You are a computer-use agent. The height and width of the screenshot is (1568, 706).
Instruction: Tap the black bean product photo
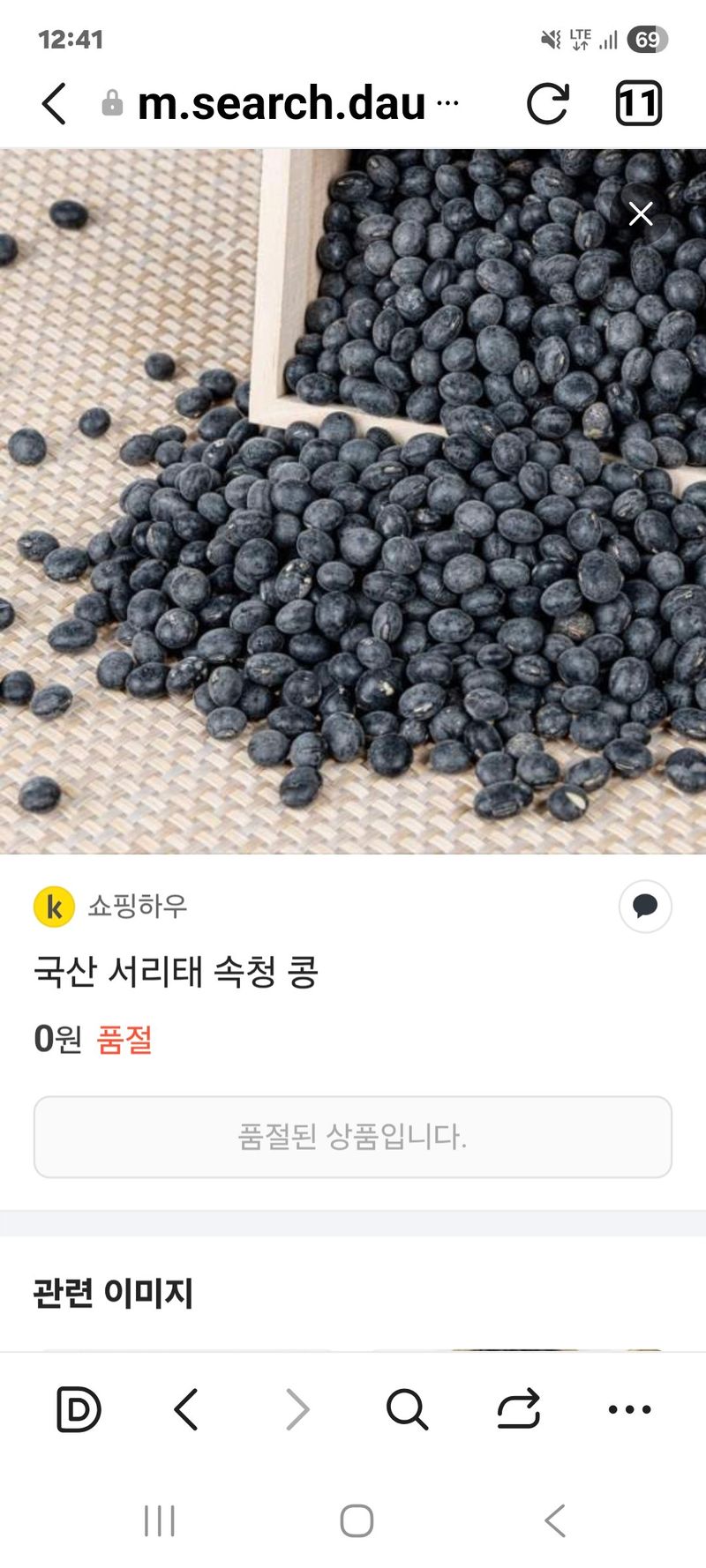[x=353, y=503]
